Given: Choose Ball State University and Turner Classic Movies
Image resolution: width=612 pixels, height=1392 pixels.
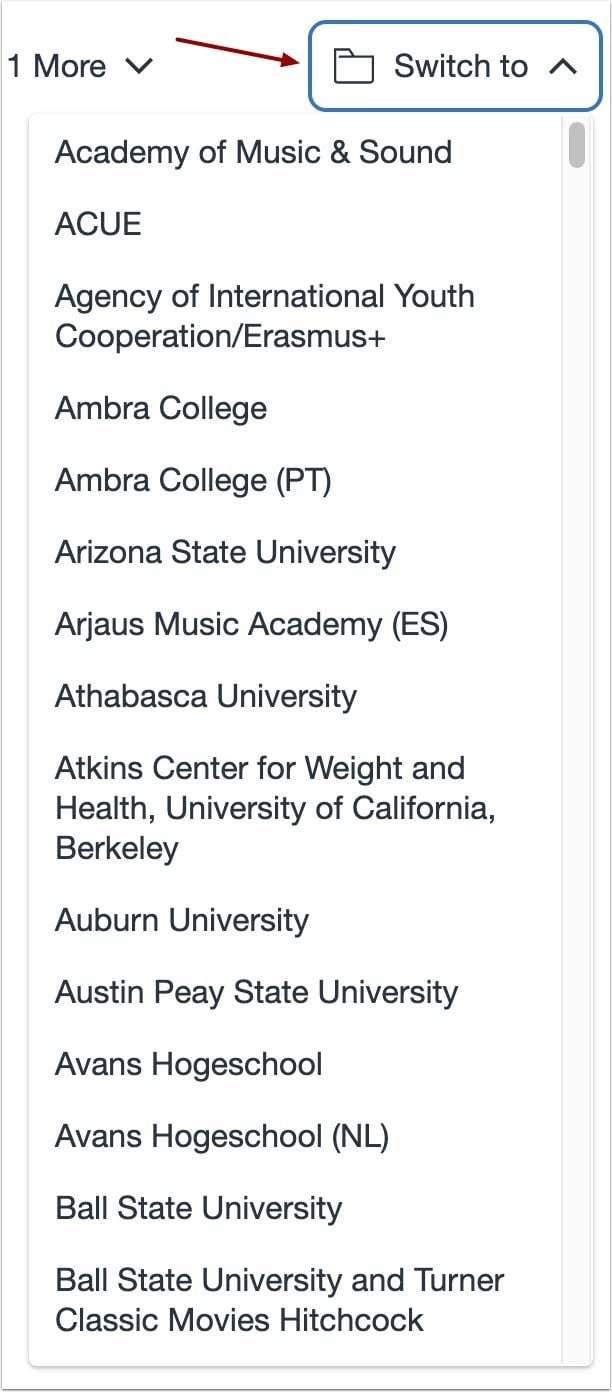Looking at the screenshot, I should (x=279, y=1300).
